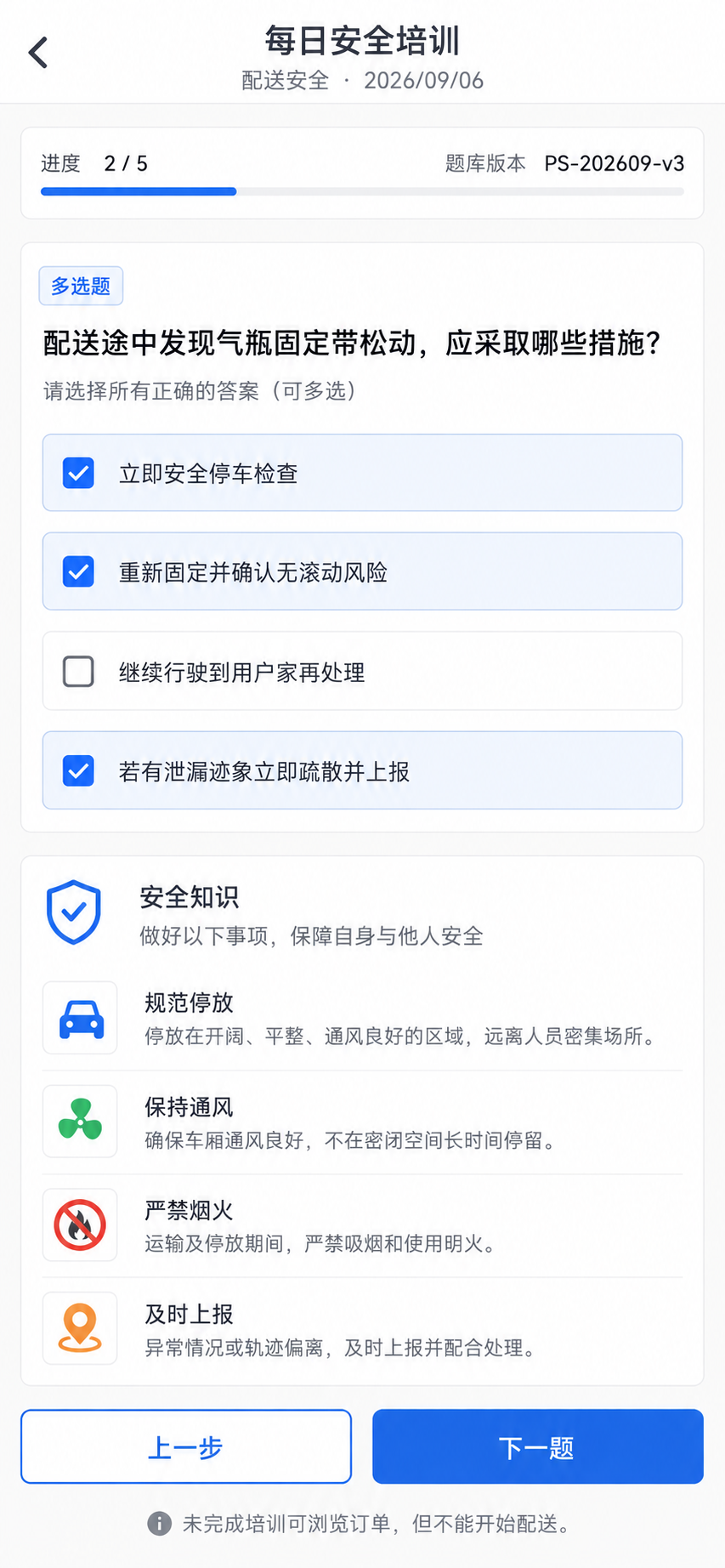Return to previous step with 上一步

pos(186,1446)
